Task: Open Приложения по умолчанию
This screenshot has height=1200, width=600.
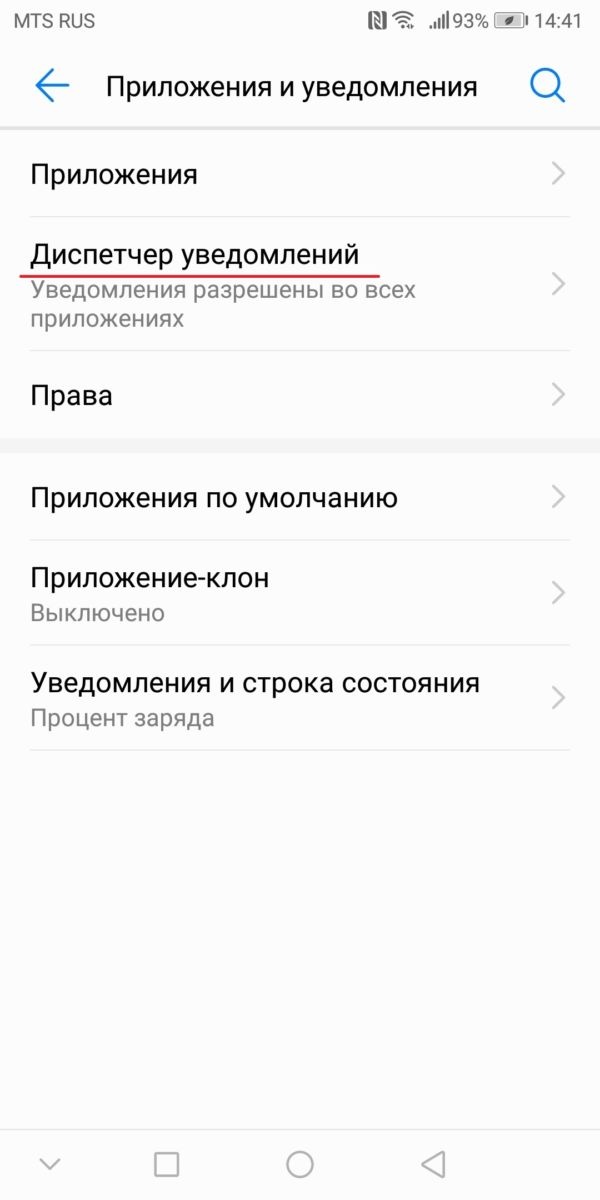Action: tap(300, 497)
